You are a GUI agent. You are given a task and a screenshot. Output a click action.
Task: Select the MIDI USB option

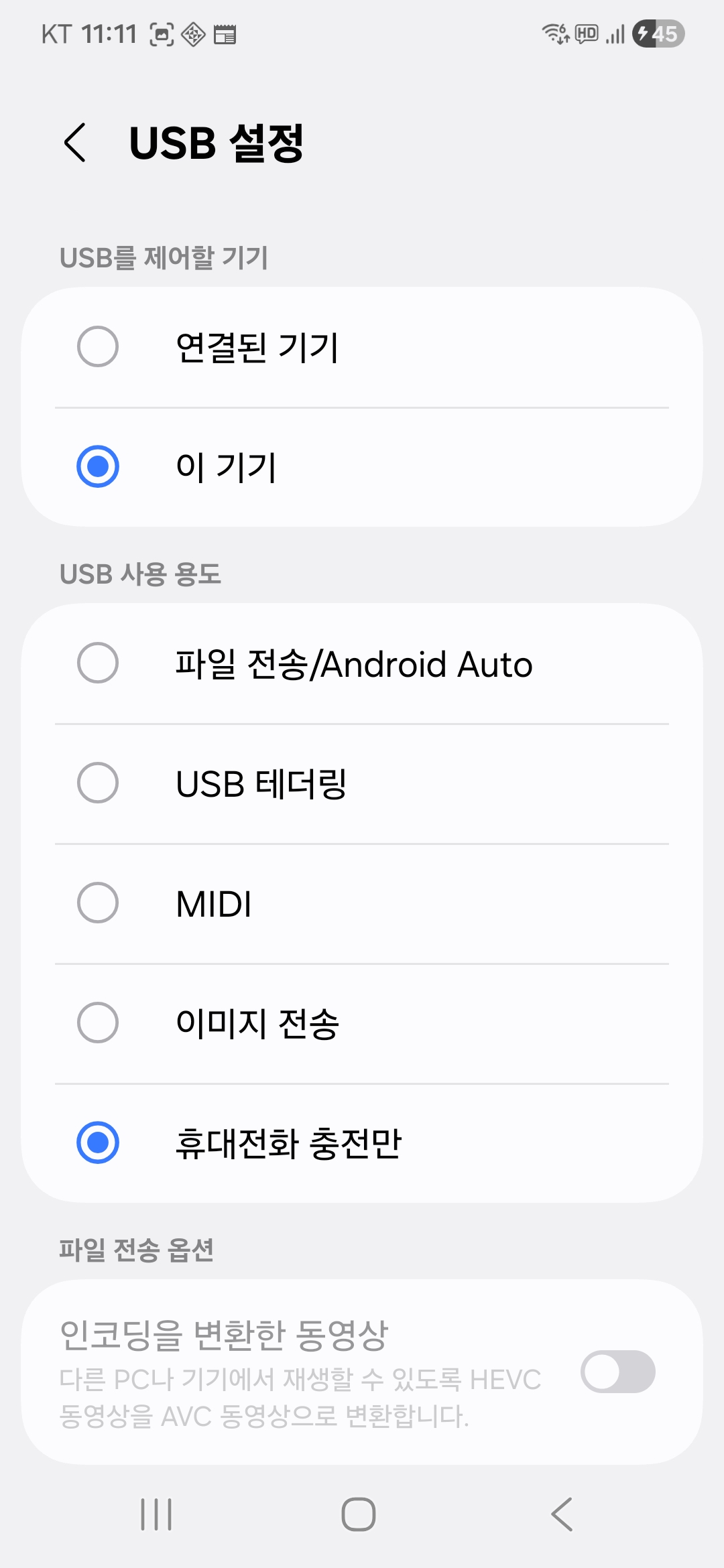coord(362,903)
